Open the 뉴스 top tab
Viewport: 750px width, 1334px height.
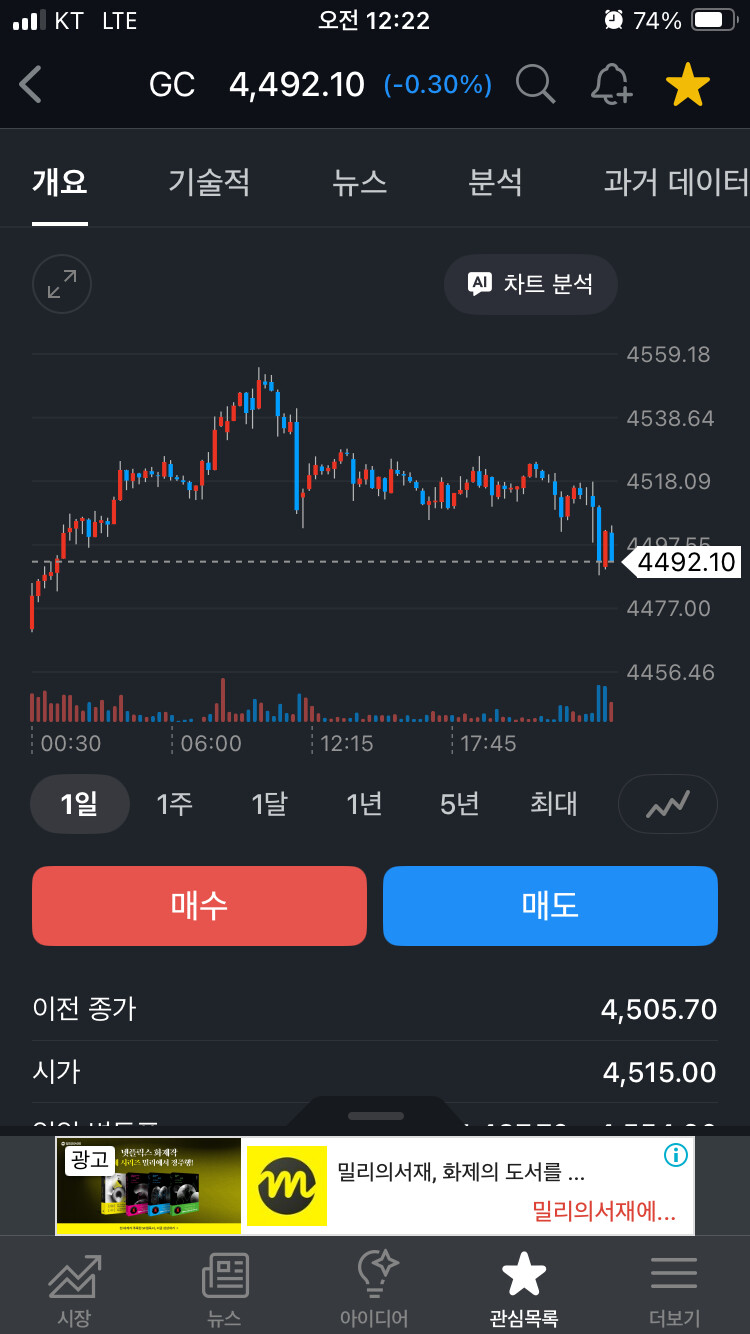359,182
